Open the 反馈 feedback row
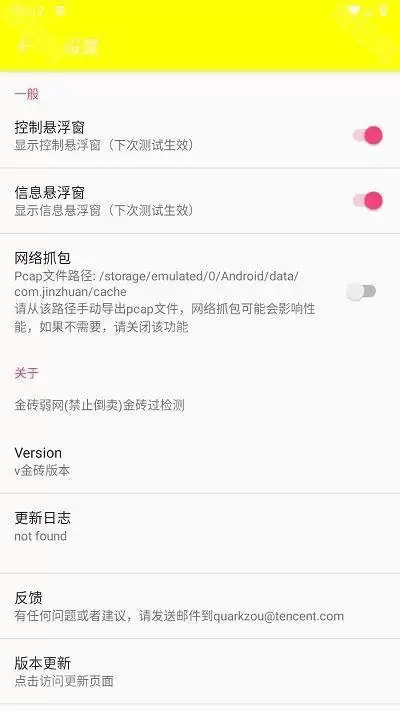Screen dimensions: 400x711 coord(200,606)
